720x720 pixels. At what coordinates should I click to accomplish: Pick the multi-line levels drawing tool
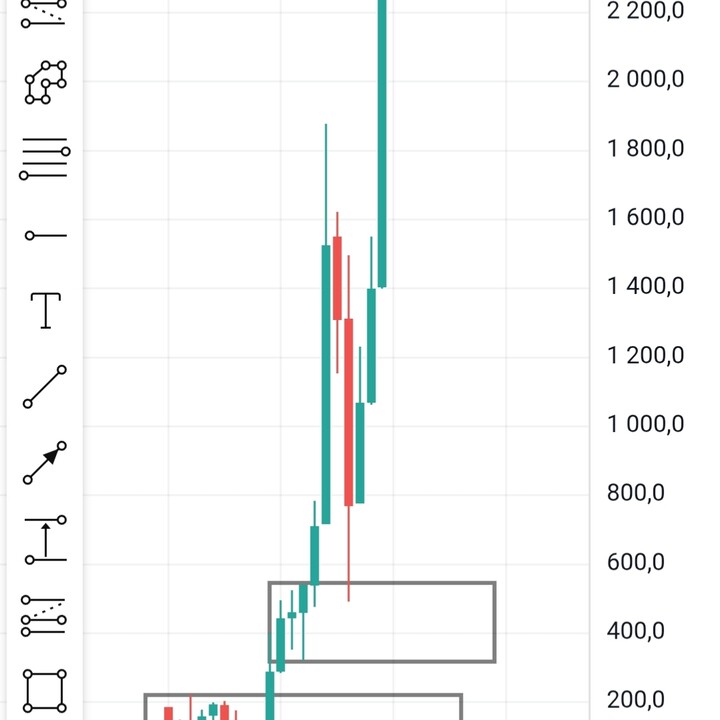45,158
